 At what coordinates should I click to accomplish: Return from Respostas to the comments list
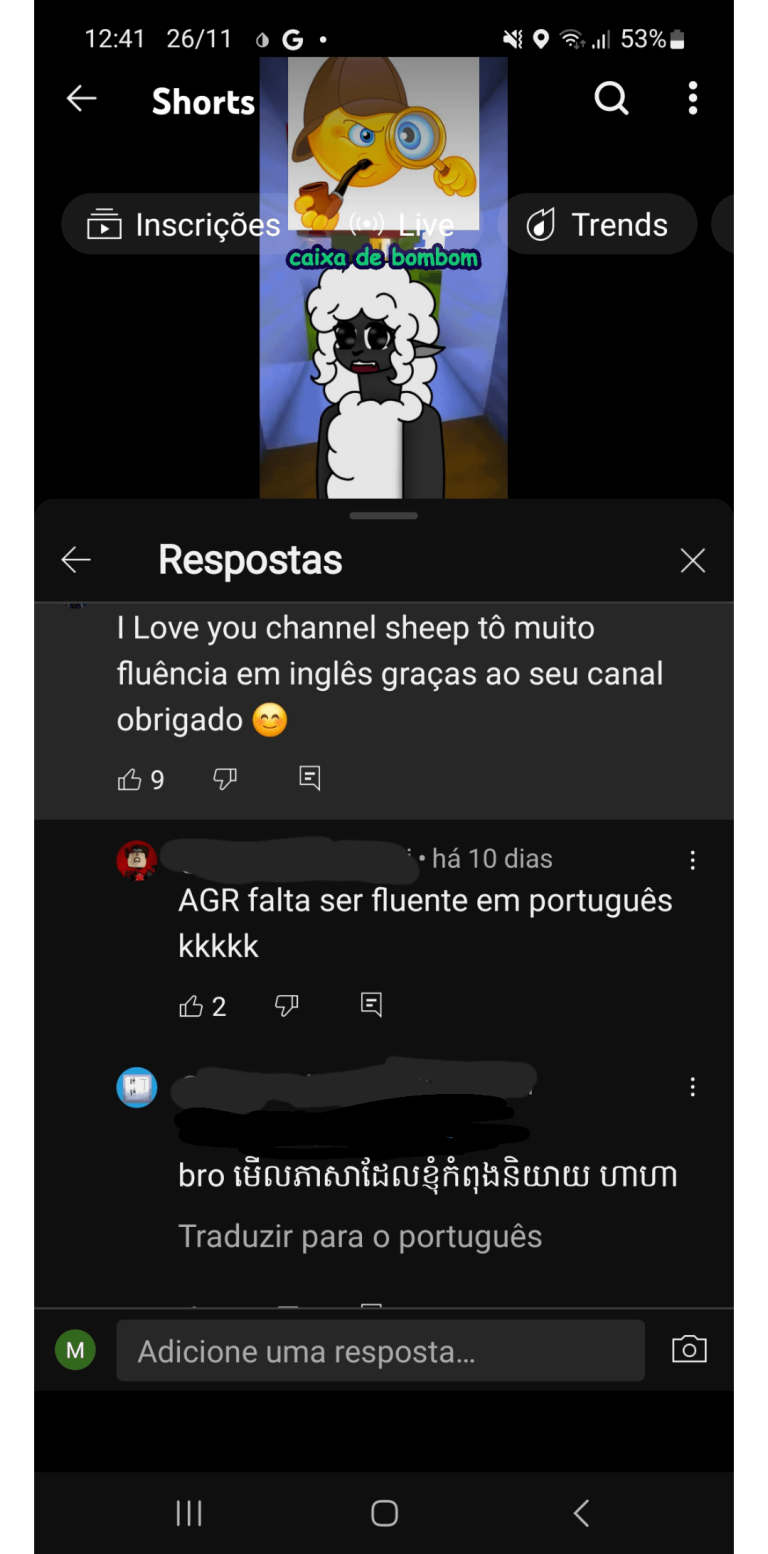tap(76, 560)
